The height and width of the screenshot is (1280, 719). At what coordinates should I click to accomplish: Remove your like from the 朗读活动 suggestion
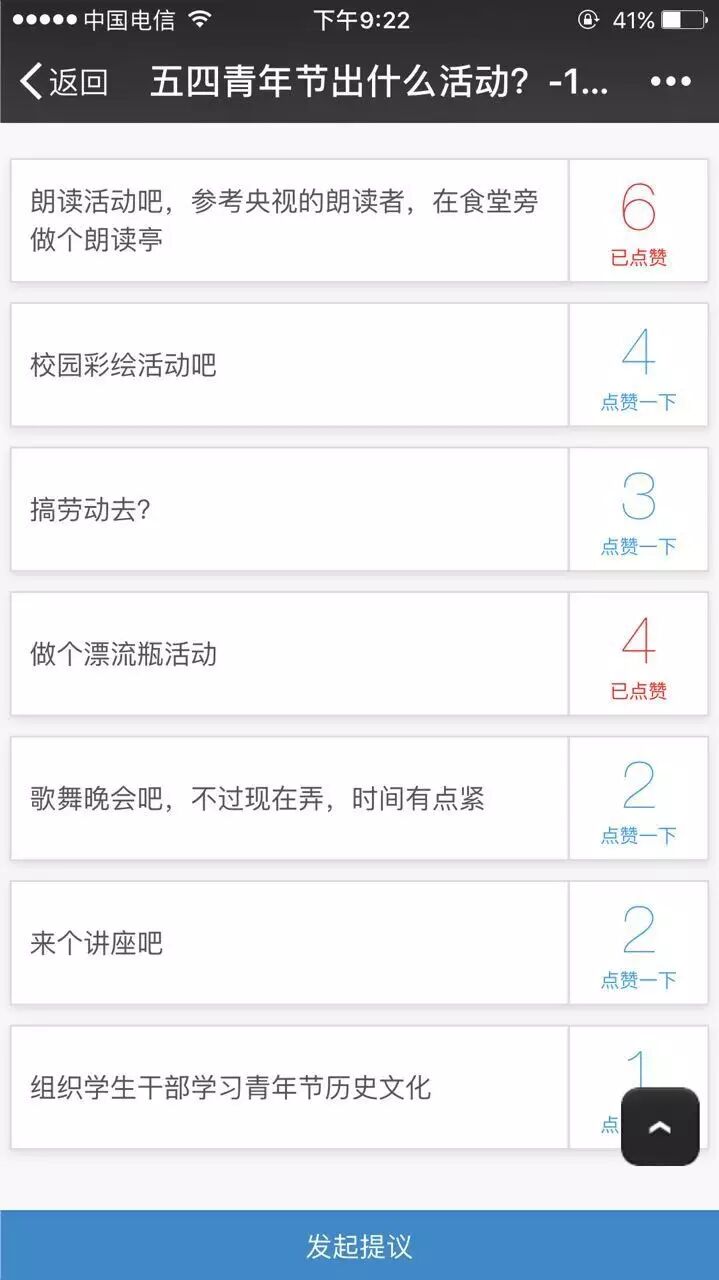638,222
